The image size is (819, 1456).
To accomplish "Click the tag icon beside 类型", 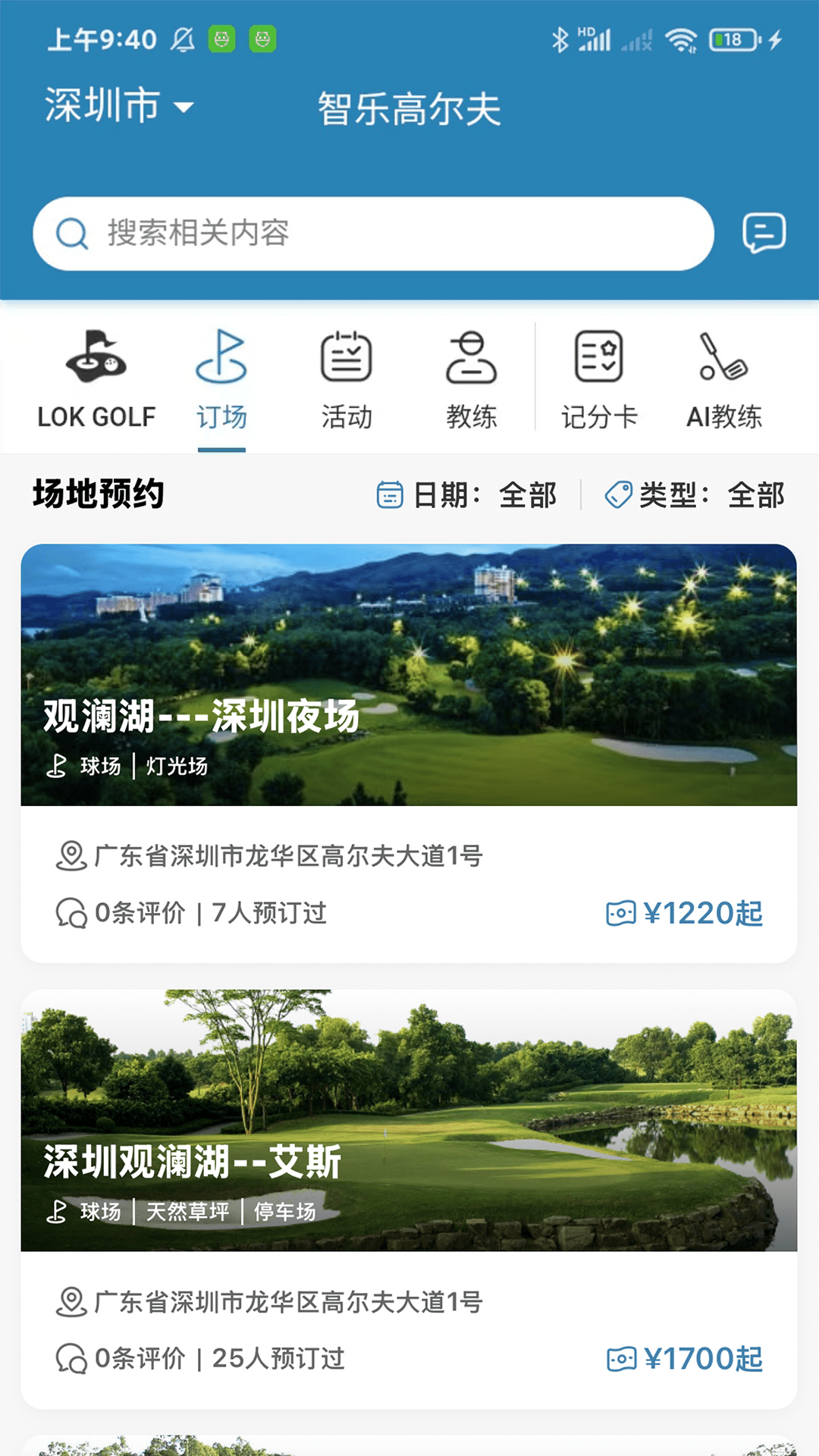I will coord(617,495).
